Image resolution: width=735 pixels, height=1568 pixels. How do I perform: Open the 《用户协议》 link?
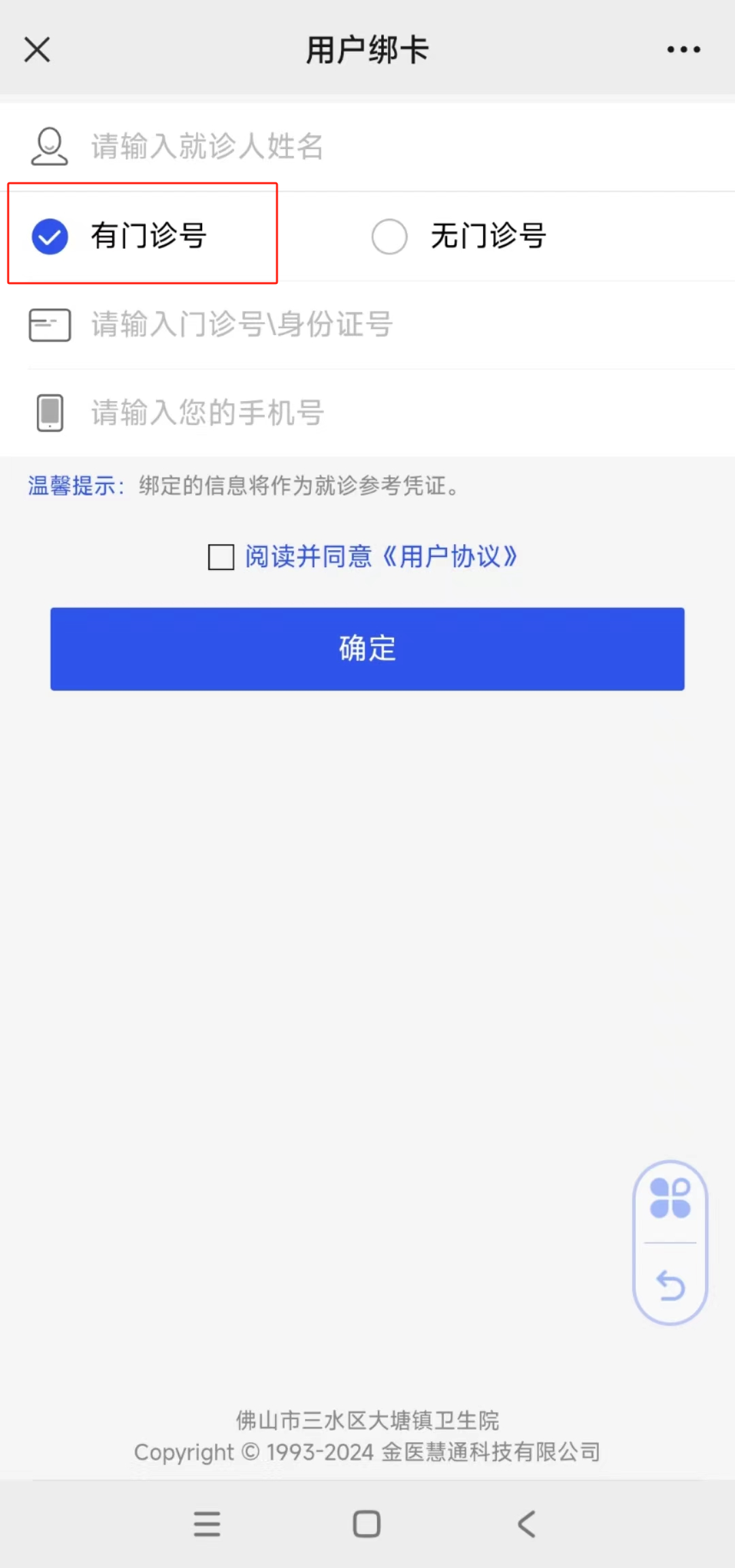449,557
